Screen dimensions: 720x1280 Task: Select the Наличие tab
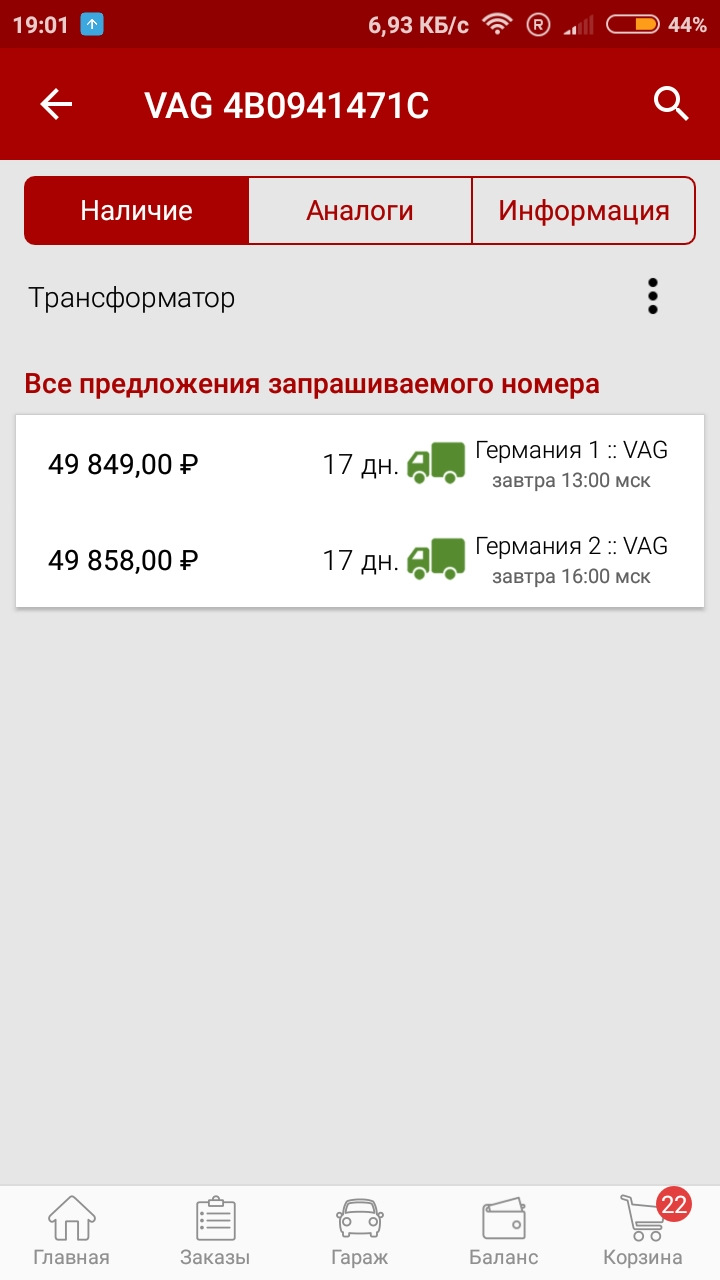click(x=136, y=210)
